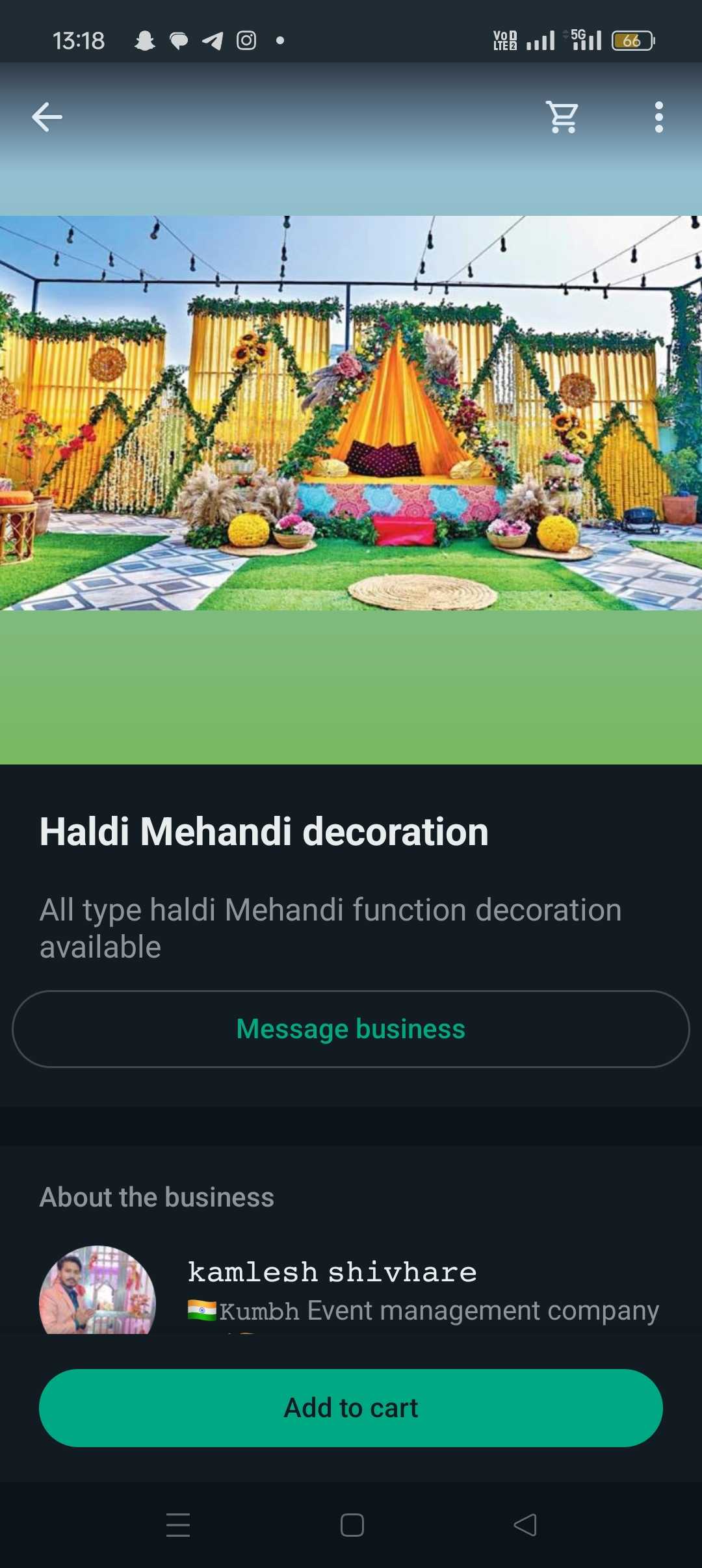
Task: Open recent apps from navigation bar
Action: point(178,1525)
